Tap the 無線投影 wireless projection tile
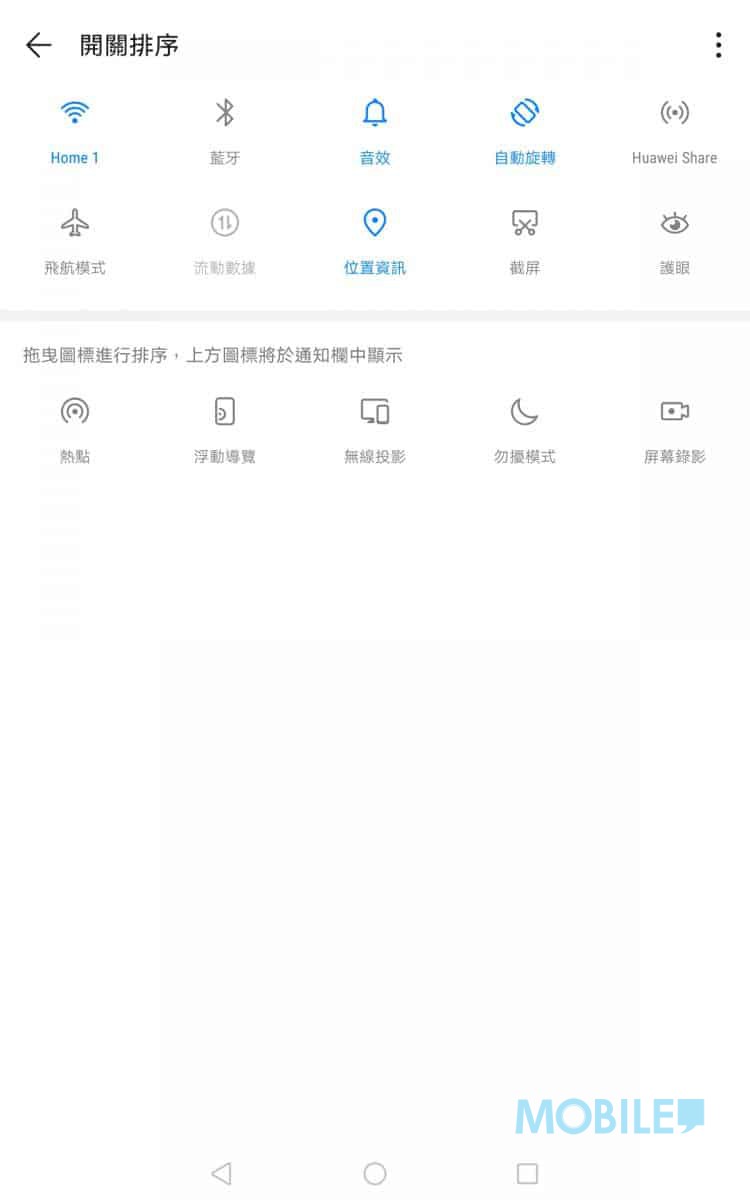The width and height of the screenshot is (750, 1200). point(375,430)
